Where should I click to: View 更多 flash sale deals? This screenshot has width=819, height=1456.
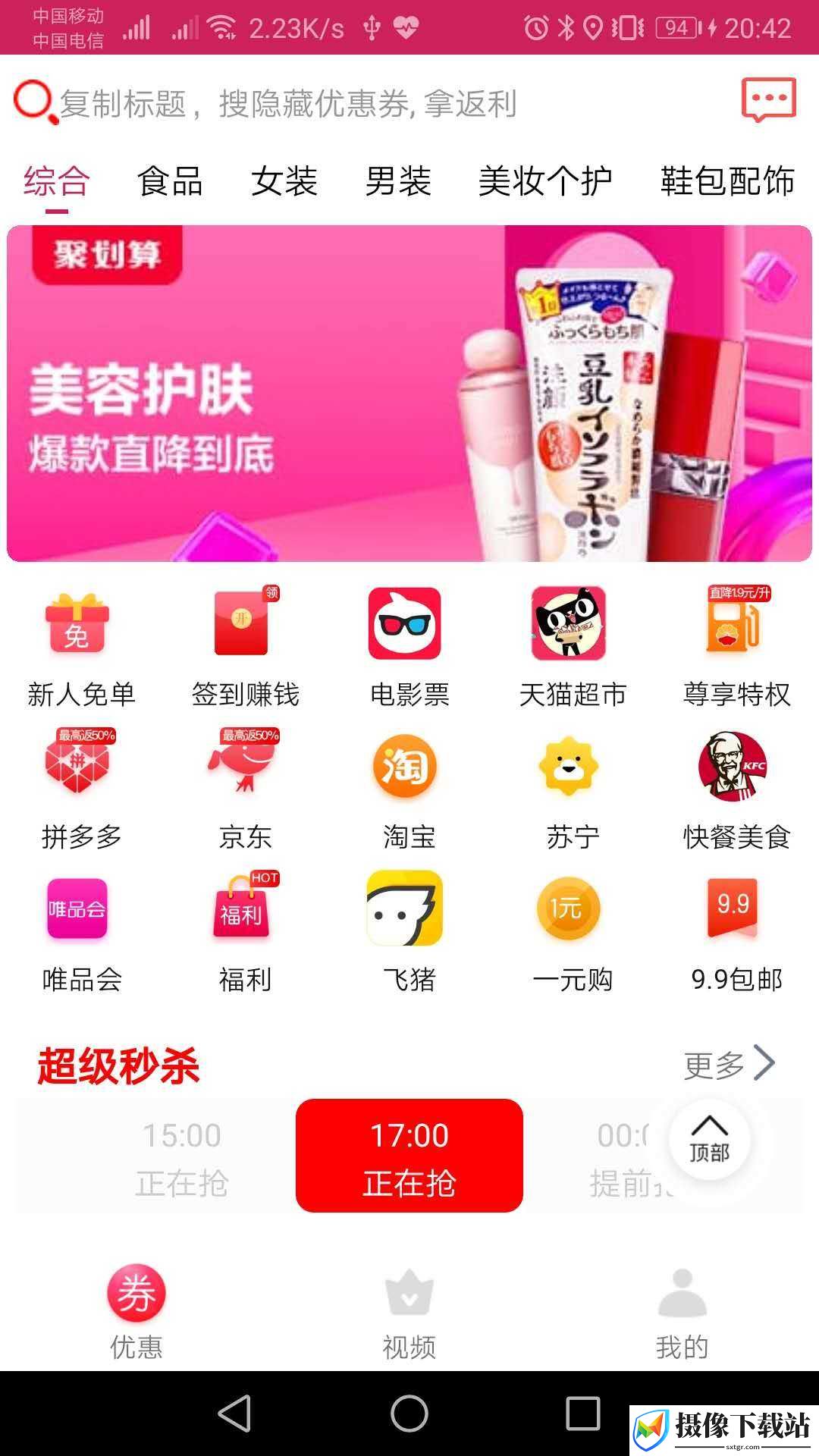click(729, 1064)
